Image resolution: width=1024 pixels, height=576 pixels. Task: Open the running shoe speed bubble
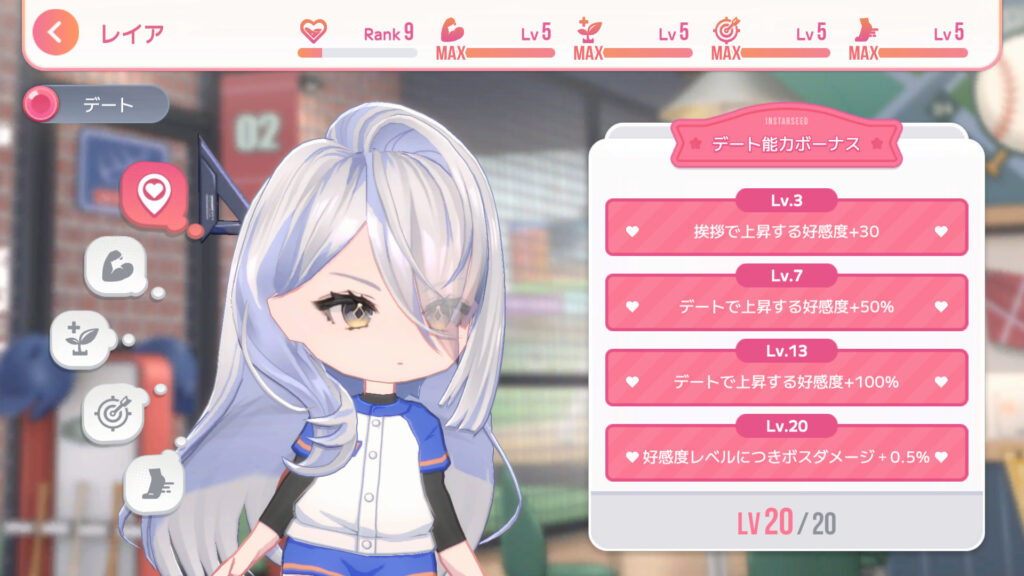coord(154,483)
